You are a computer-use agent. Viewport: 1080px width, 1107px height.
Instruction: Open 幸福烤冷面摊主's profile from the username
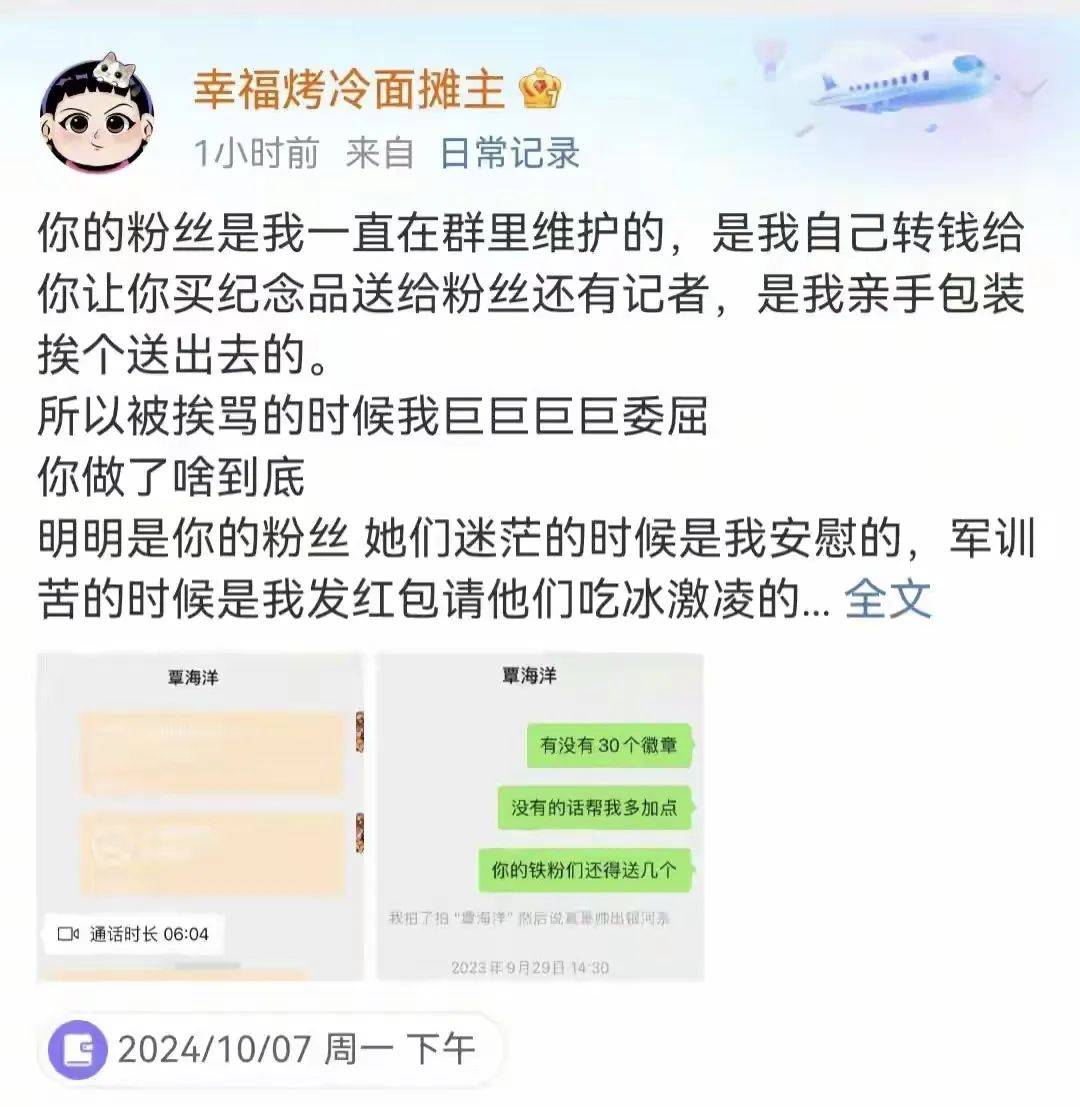pyautogui.click(x=349, y=92)
